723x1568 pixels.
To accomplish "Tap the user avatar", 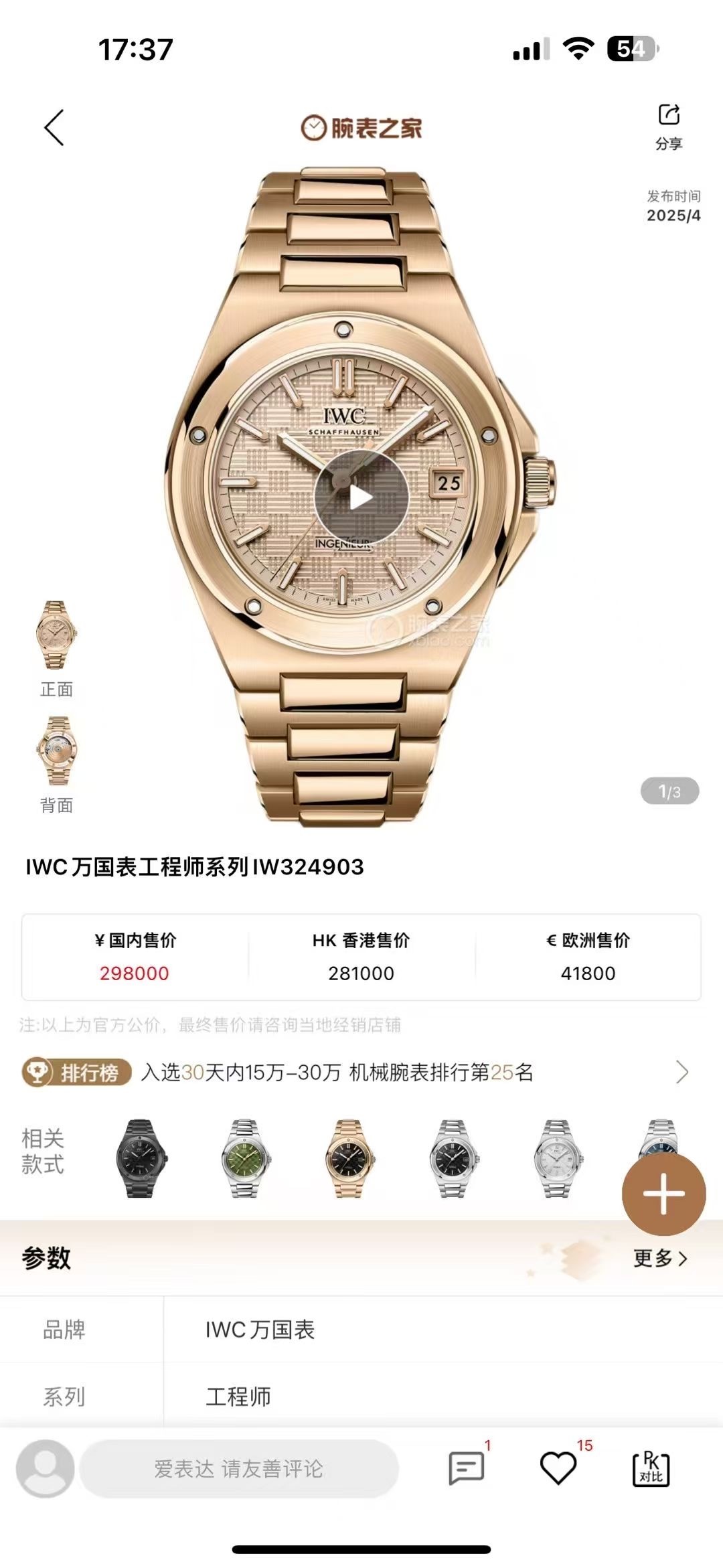I will point(46,1469).
